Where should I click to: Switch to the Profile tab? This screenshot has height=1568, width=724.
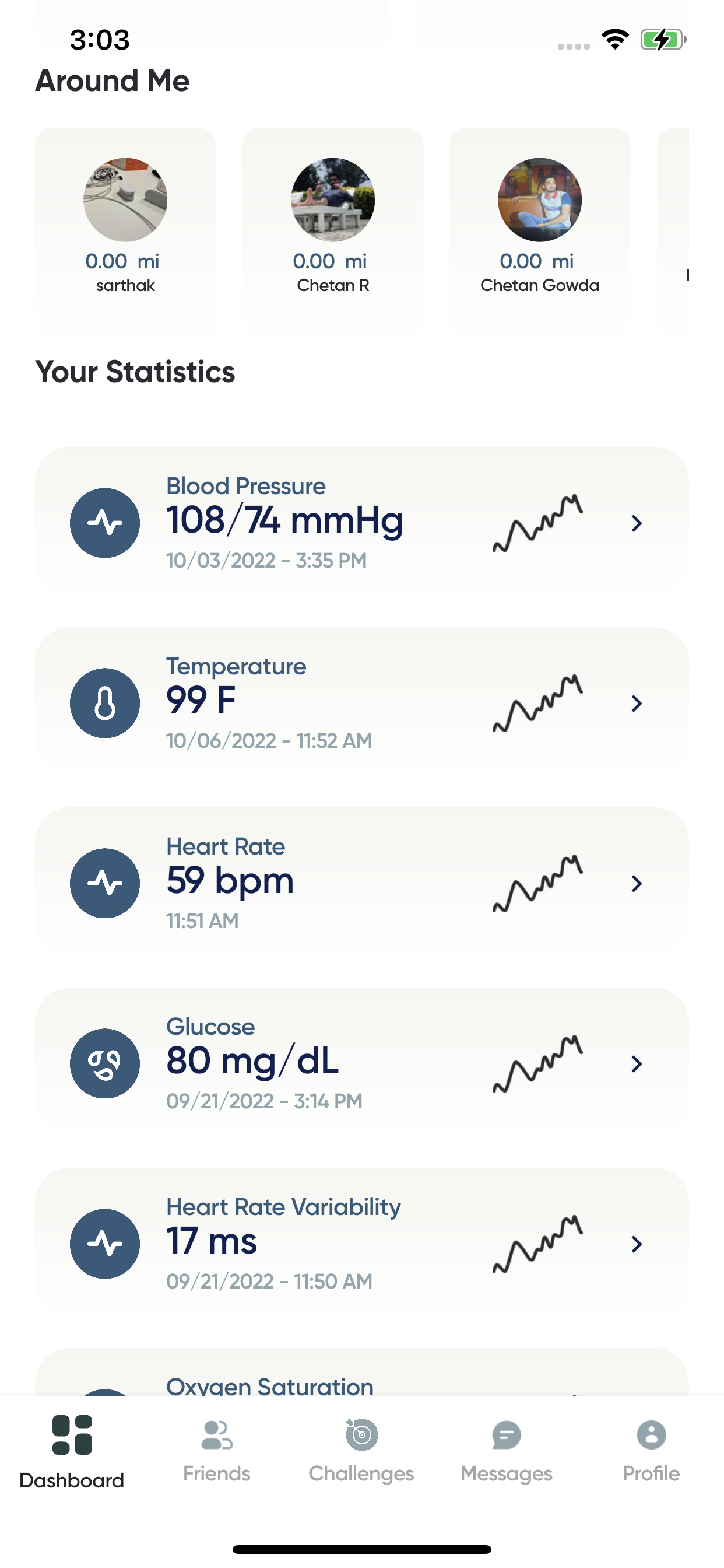point(651,1451)
